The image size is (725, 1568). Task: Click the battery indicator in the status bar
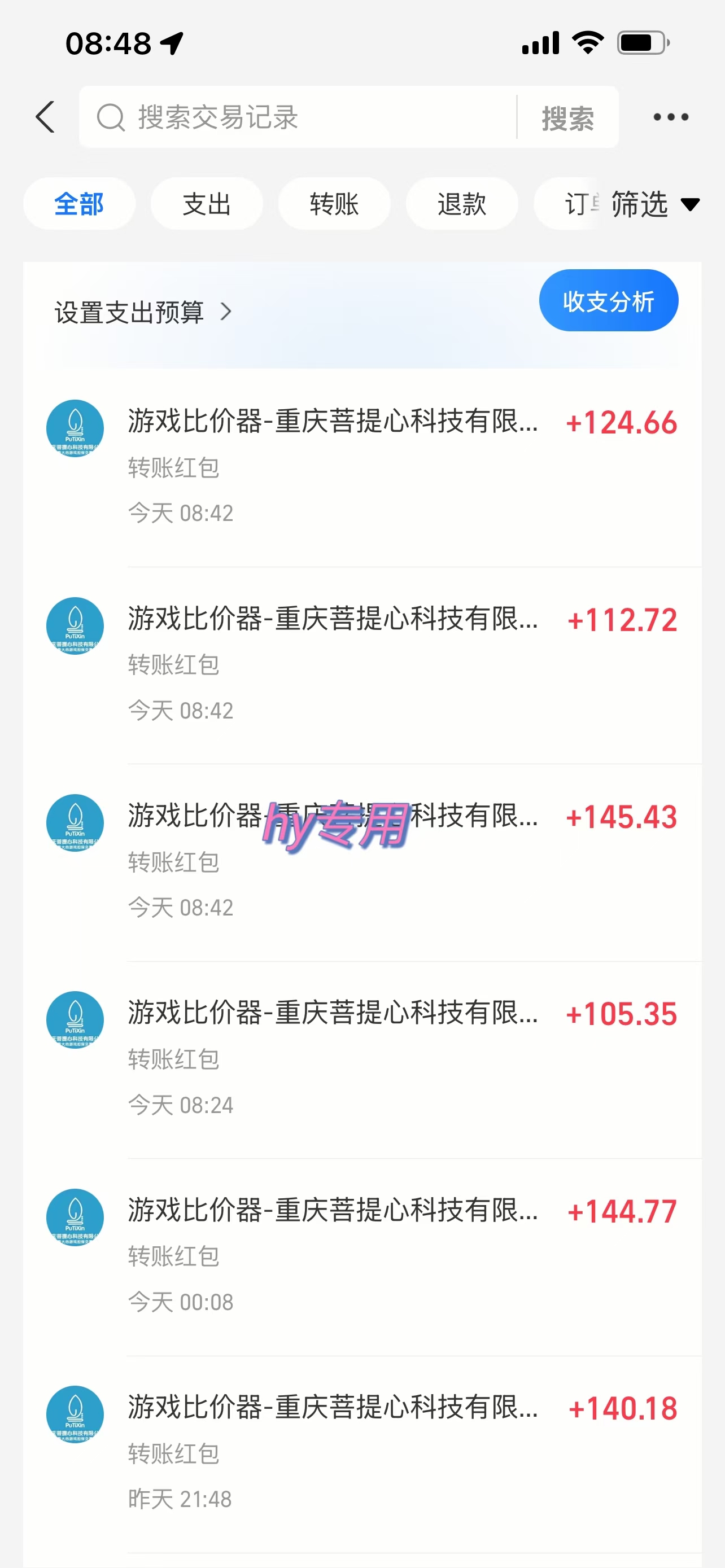click(640, 41)
